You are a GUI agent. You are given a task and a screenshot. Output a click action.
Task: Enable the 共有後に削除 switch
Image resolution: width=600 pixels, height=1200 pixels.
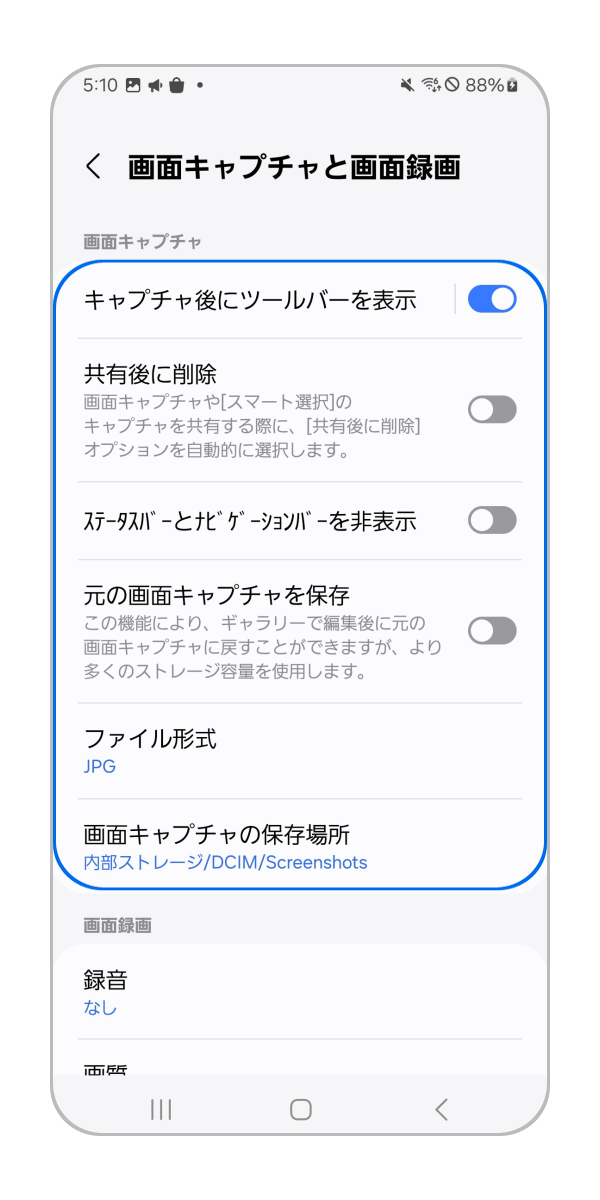click(492, 409)
